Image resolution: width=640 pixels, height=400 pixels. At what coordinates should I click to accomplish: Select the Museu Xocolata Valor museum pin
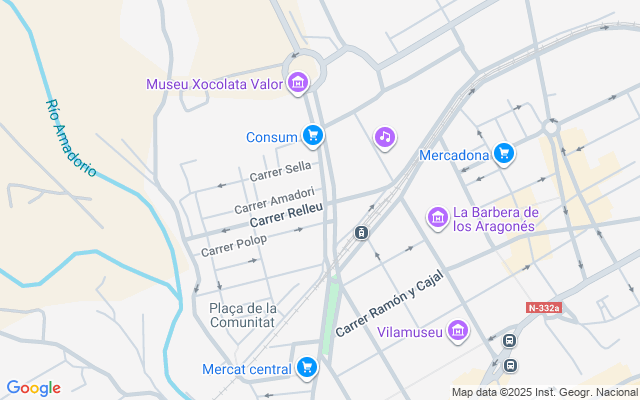pos(297,84)
